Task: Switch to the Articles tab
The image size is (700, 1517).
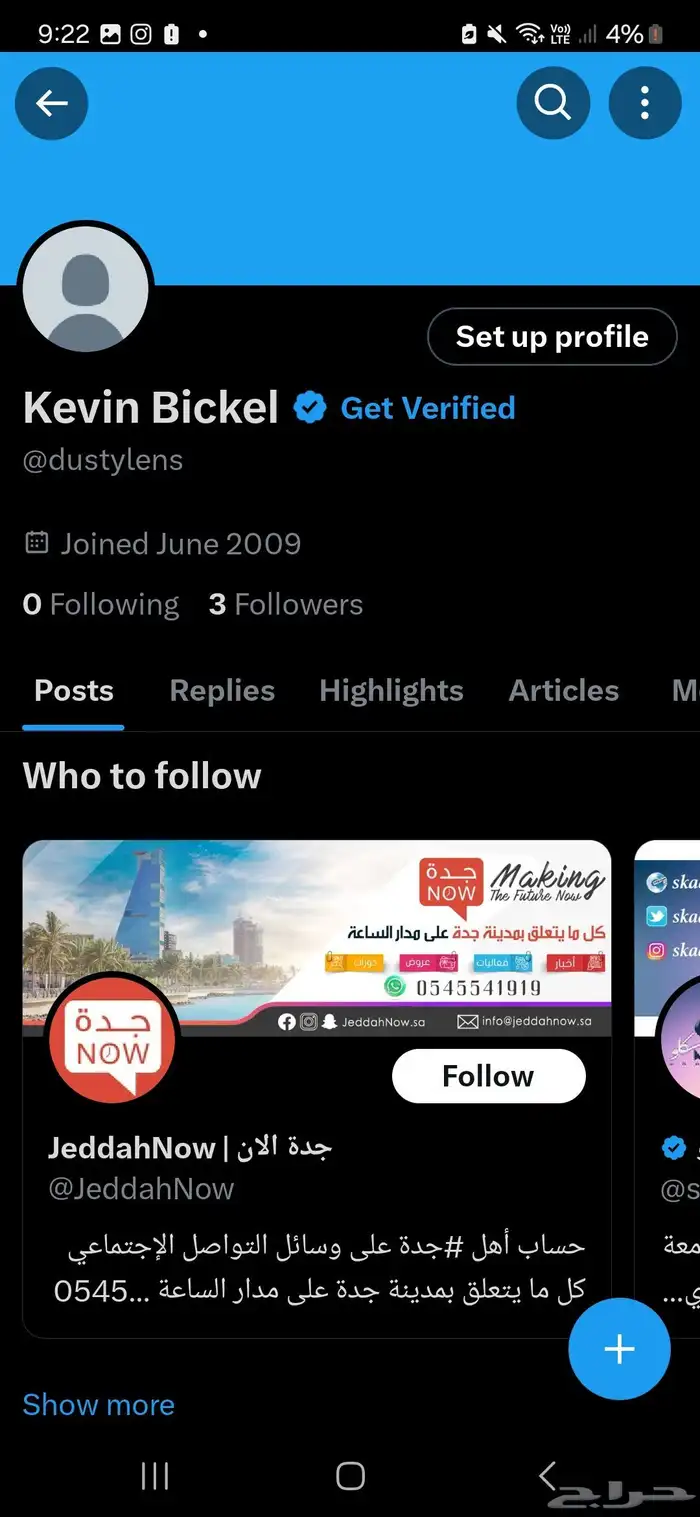Action: [564, 691]
